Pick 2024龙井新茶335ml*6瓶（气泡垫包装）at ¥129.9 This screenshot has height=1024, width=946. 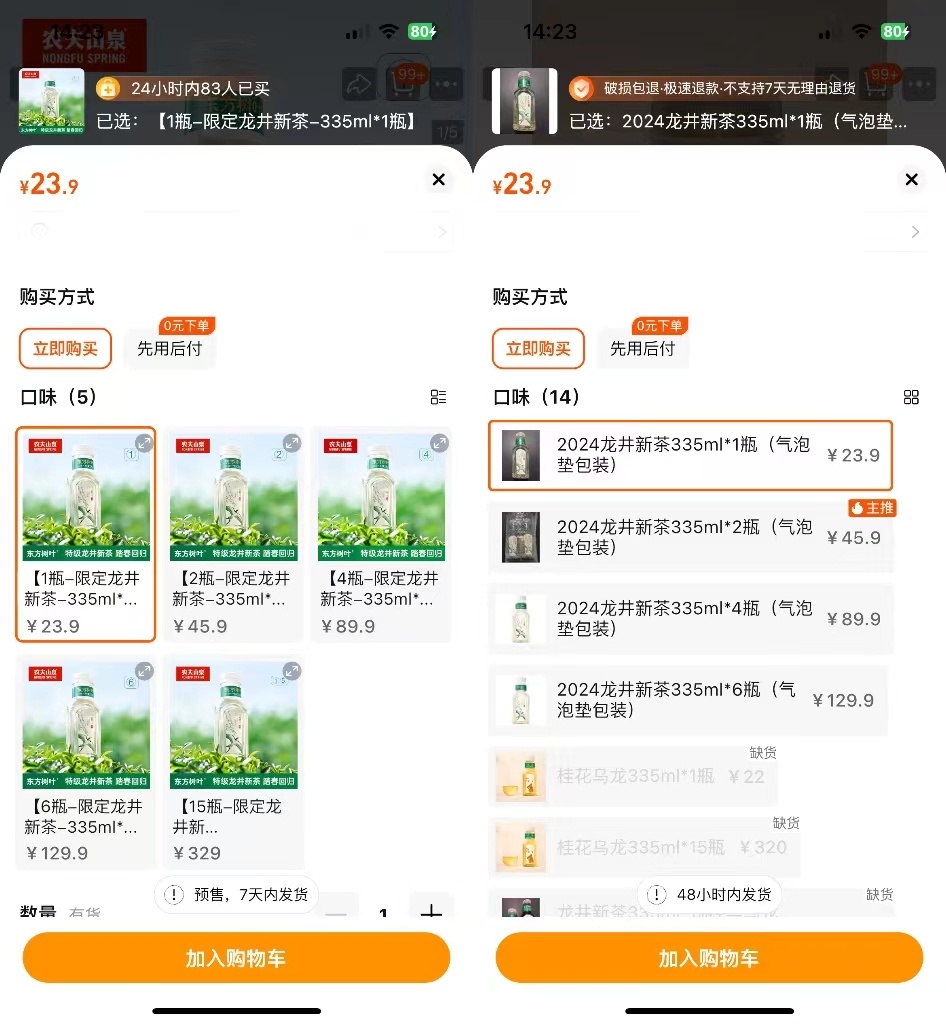(x=690, y=700)
